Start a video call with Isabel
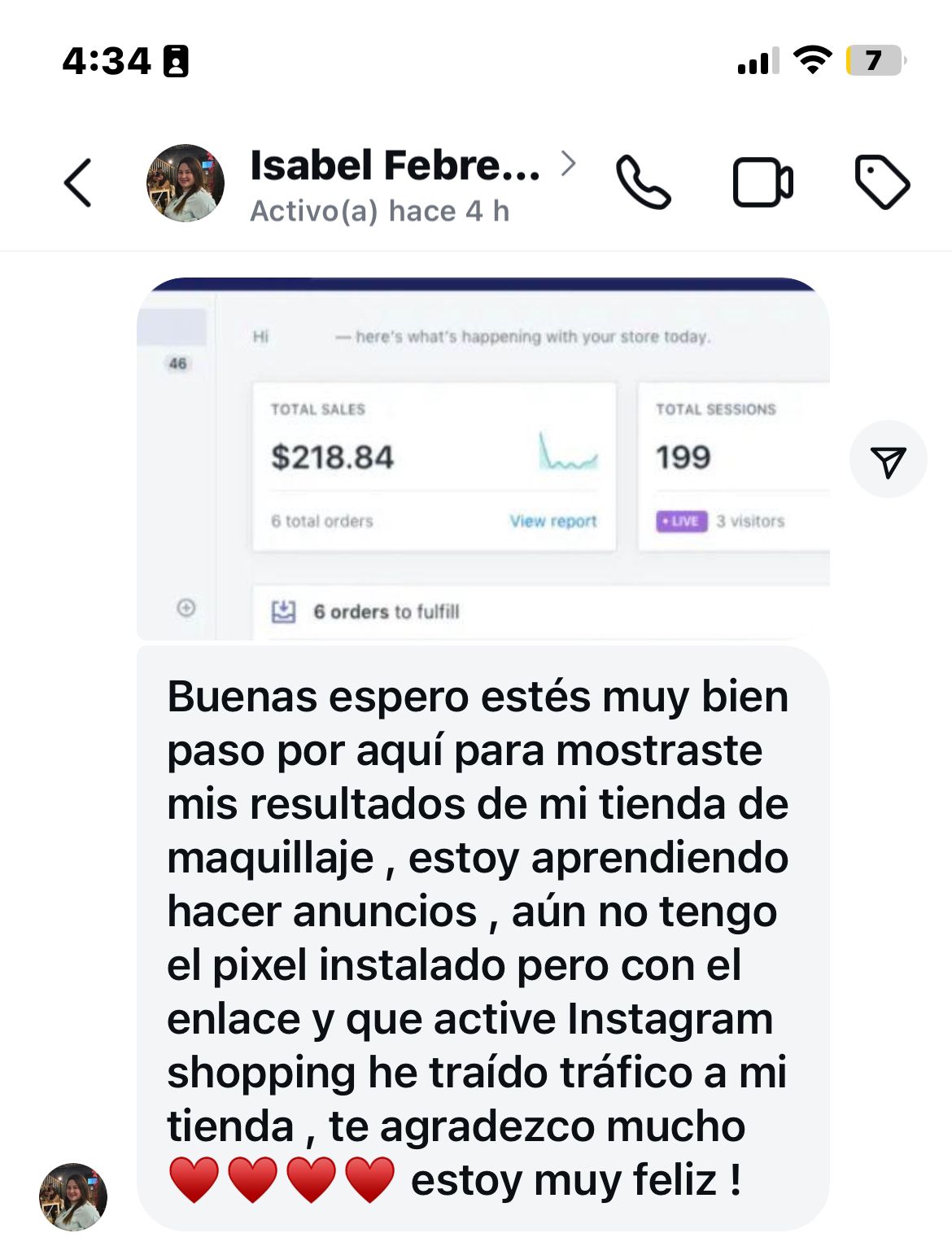952x1242 pixels. coord(762,182)
